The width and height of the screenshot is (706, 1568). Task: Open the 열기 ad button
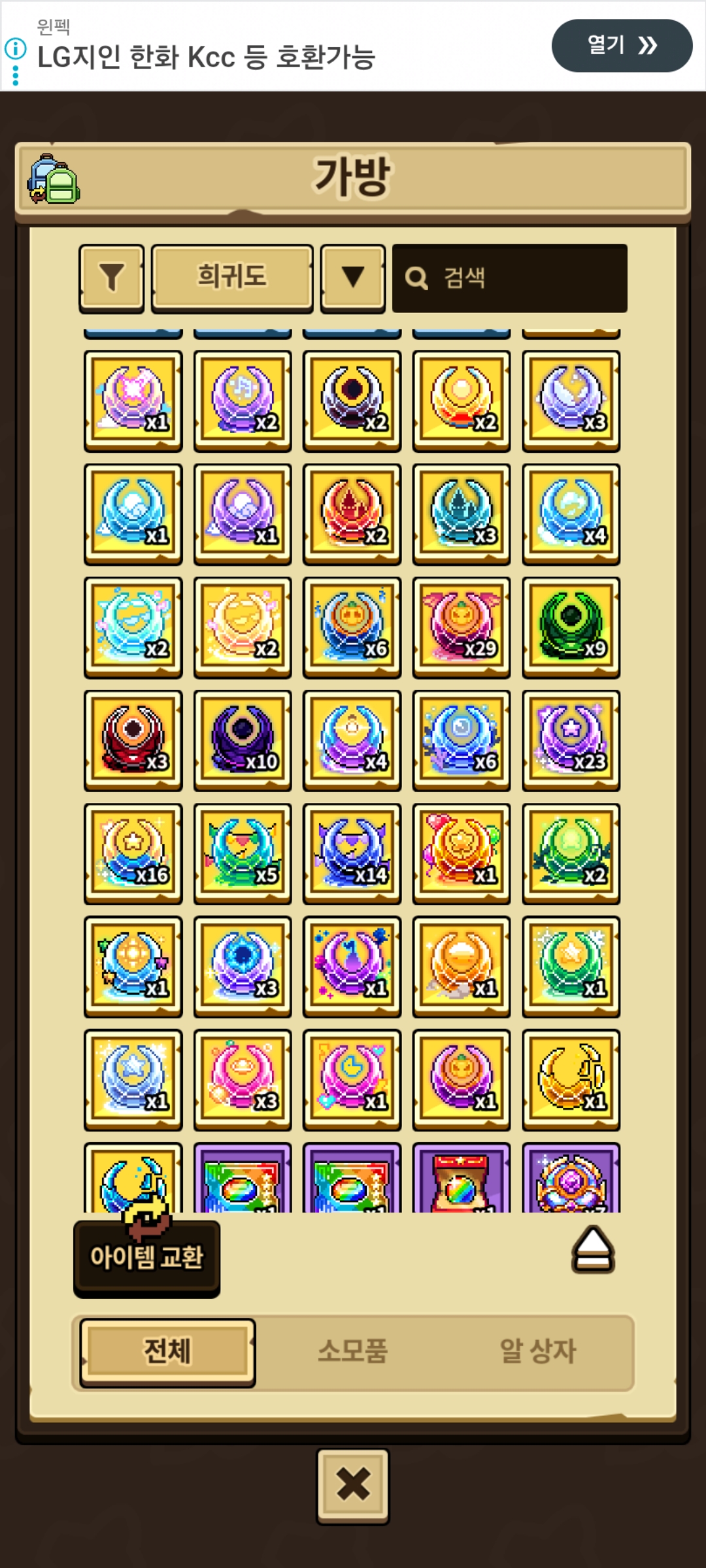pos(622,46)
